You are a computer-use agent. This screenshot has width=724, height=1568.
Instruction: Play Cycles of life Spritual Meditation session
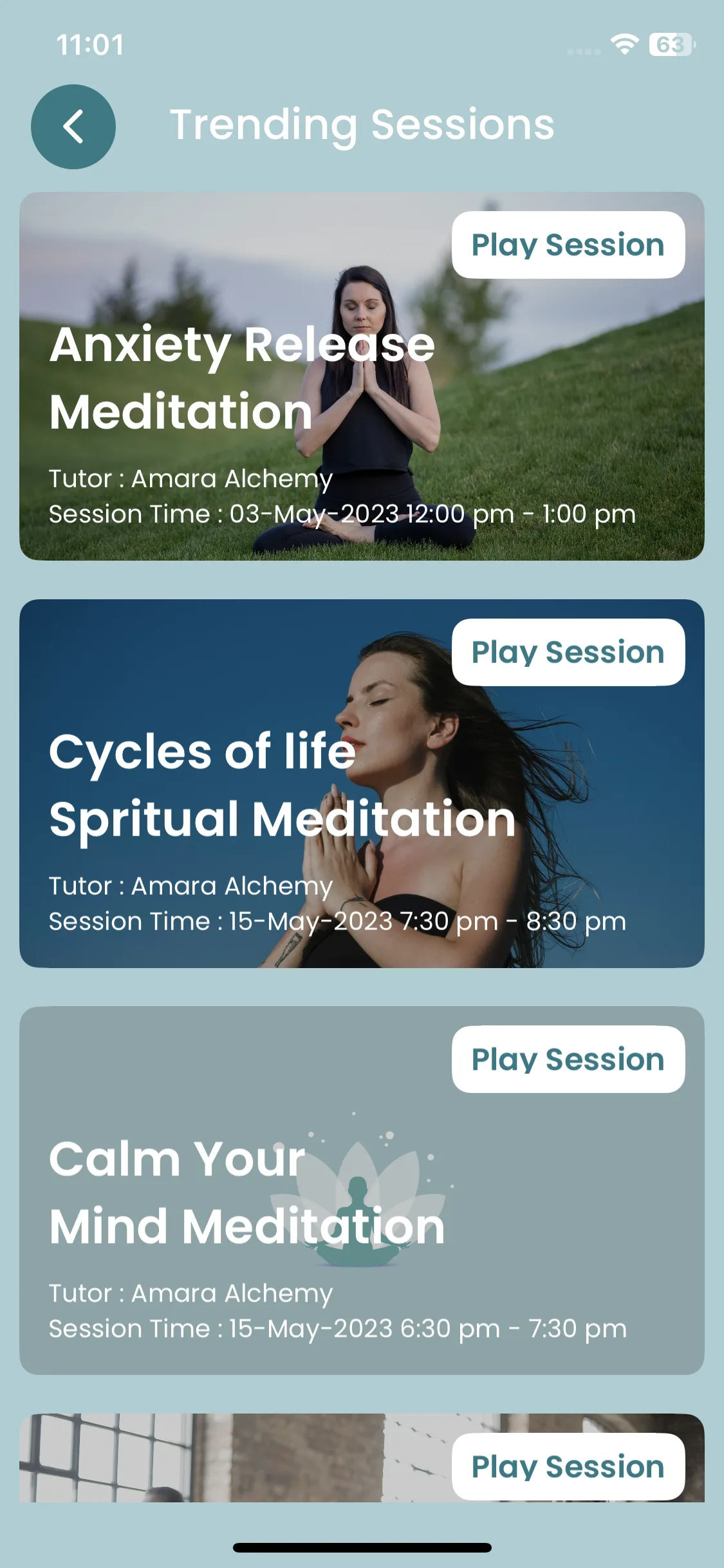pyautogui.click(x=568, y=653)
